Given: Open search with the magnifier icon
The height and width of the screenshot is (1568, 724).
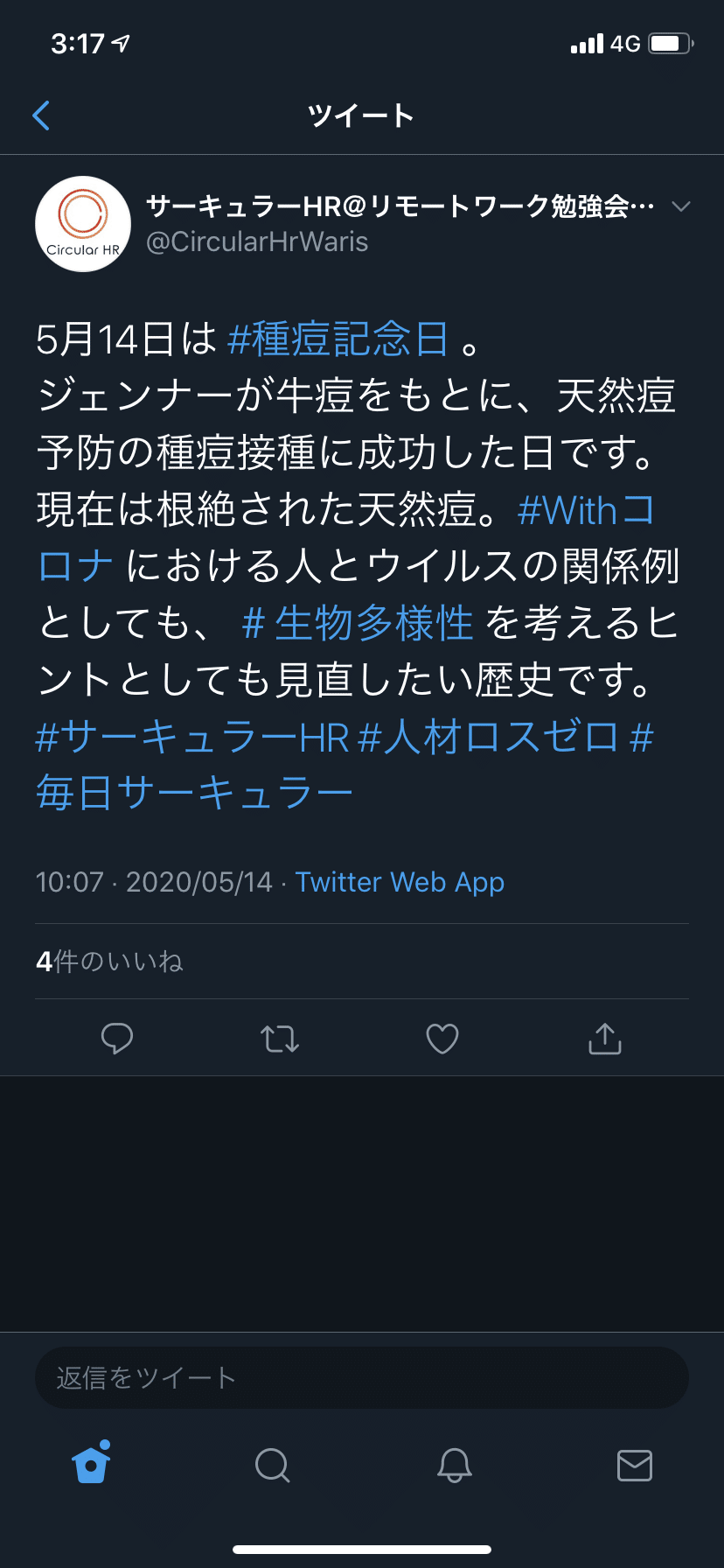Looking at the screenshot, I should click(271, 1466).
